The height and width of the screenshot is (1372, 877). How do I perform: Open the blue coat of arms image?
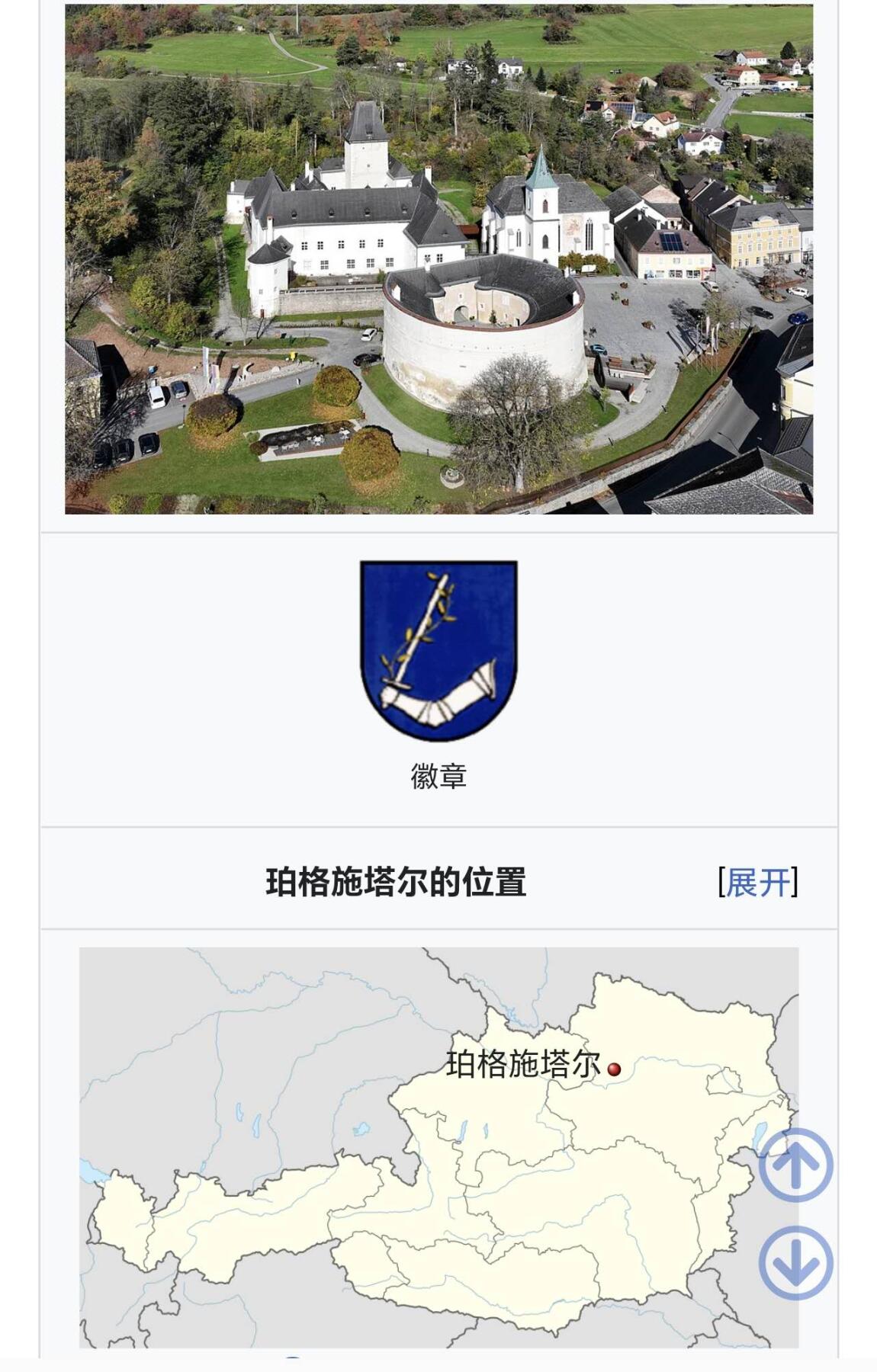tap(438, 650)
